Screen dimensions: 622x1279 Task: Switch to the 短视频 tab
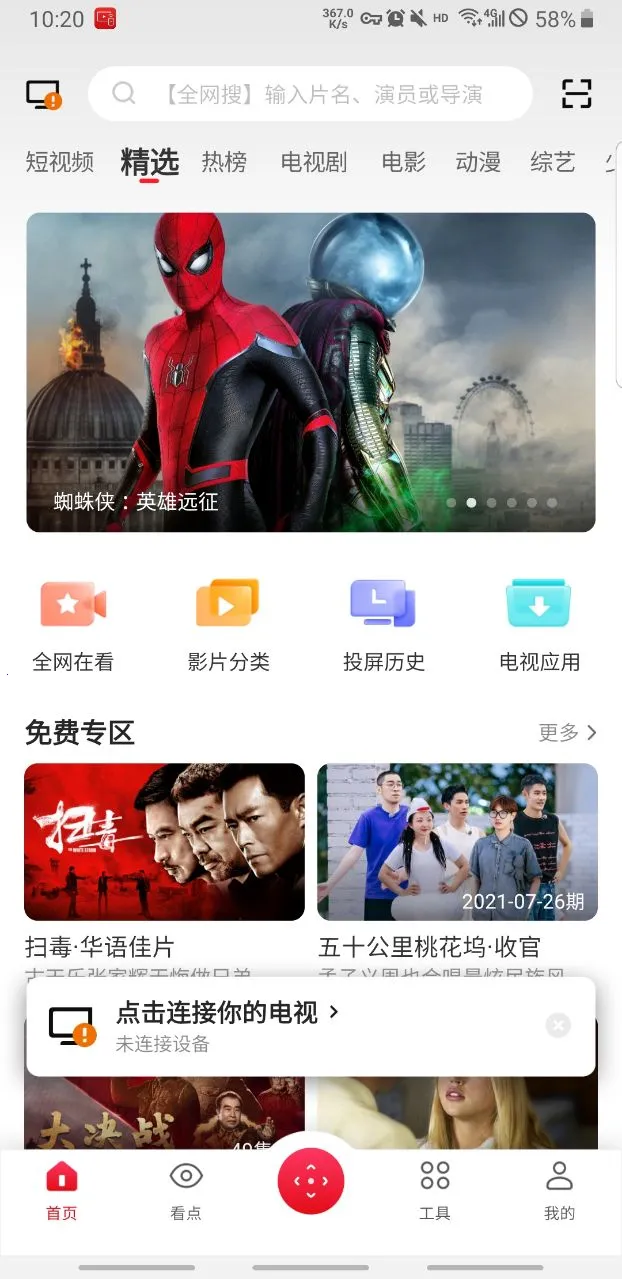[x=60, y=162]
